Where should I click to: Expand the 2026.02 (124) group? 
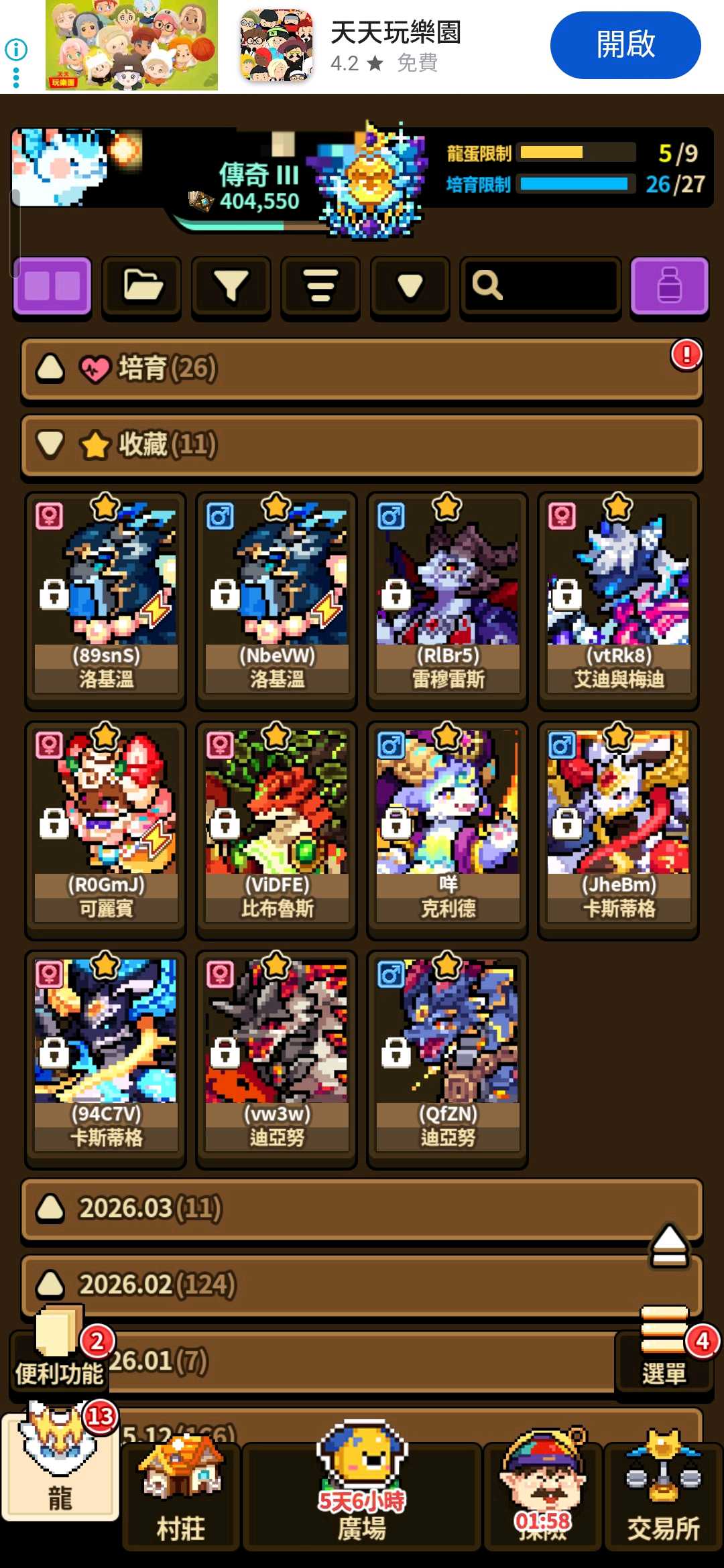(335, 1285)
